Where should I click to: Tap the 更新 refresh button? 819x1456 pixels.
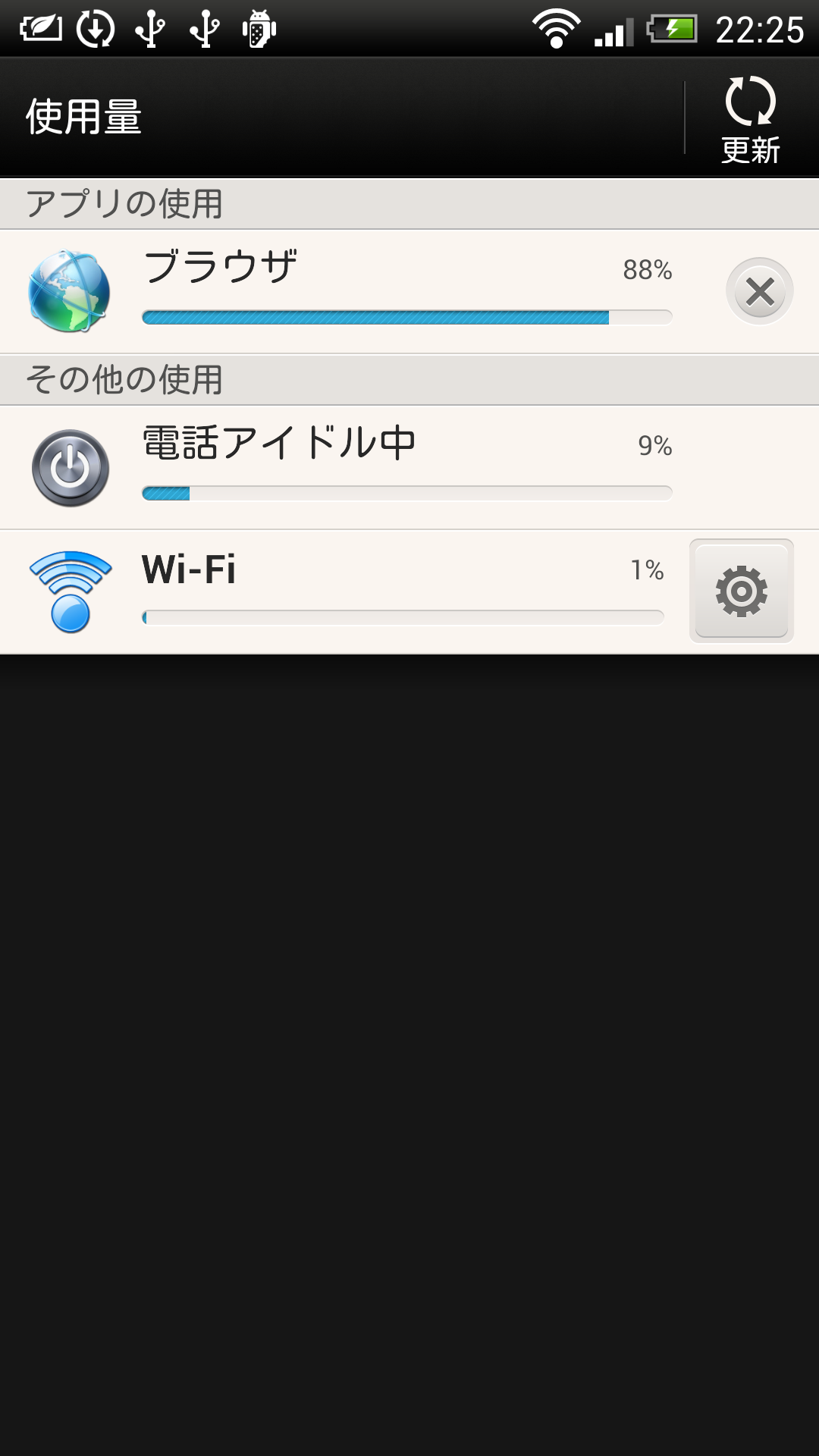751,118
